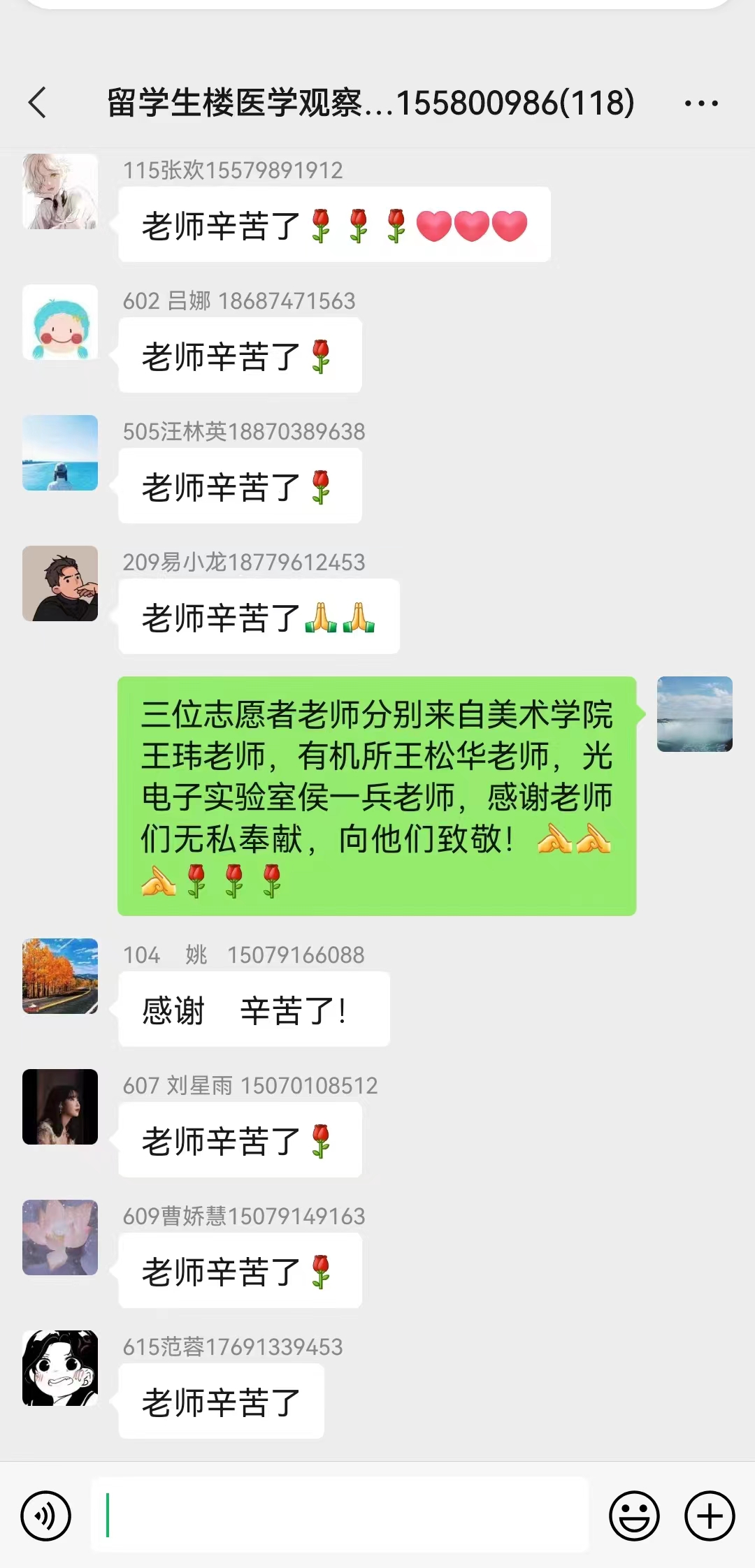755x1568 pixels.
Task: Go back from the group chat
Action: pos(38,103)
